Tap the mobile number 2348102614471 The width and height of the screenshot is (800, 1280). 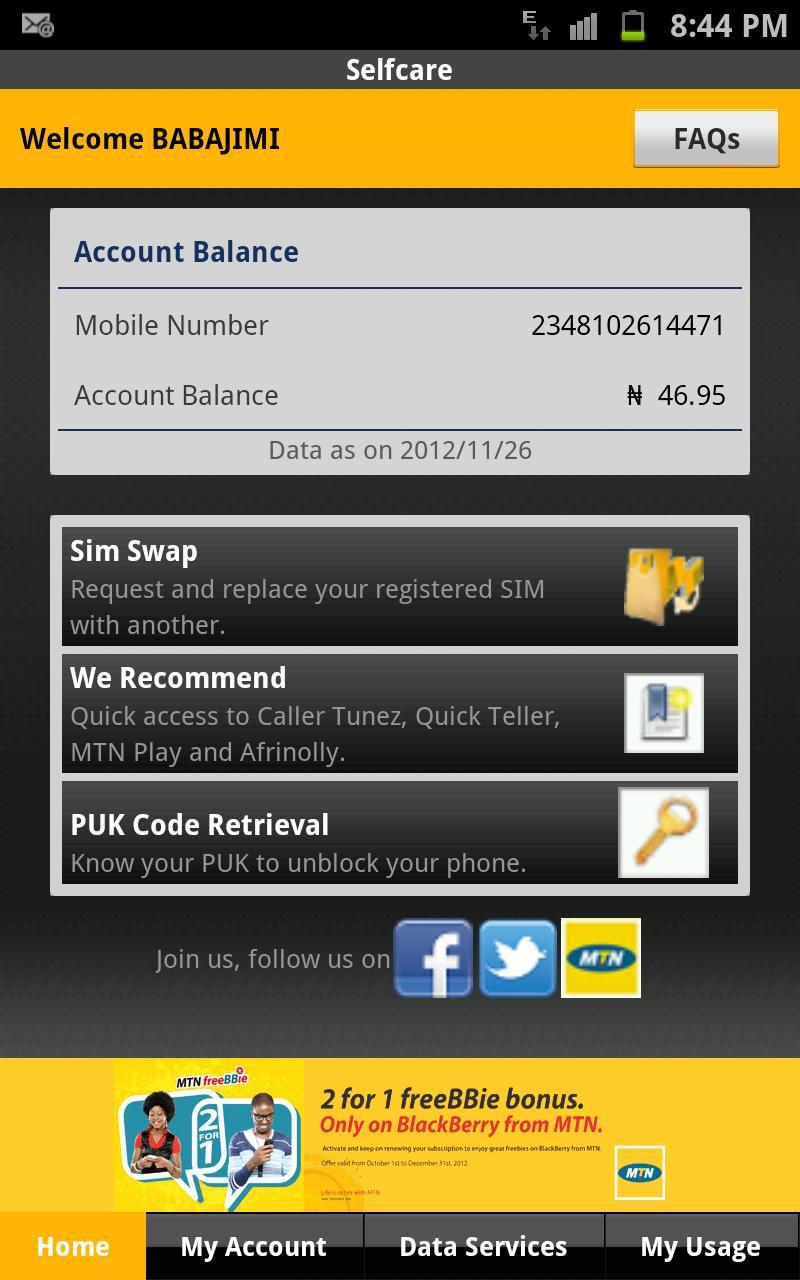tap(630, 325)
